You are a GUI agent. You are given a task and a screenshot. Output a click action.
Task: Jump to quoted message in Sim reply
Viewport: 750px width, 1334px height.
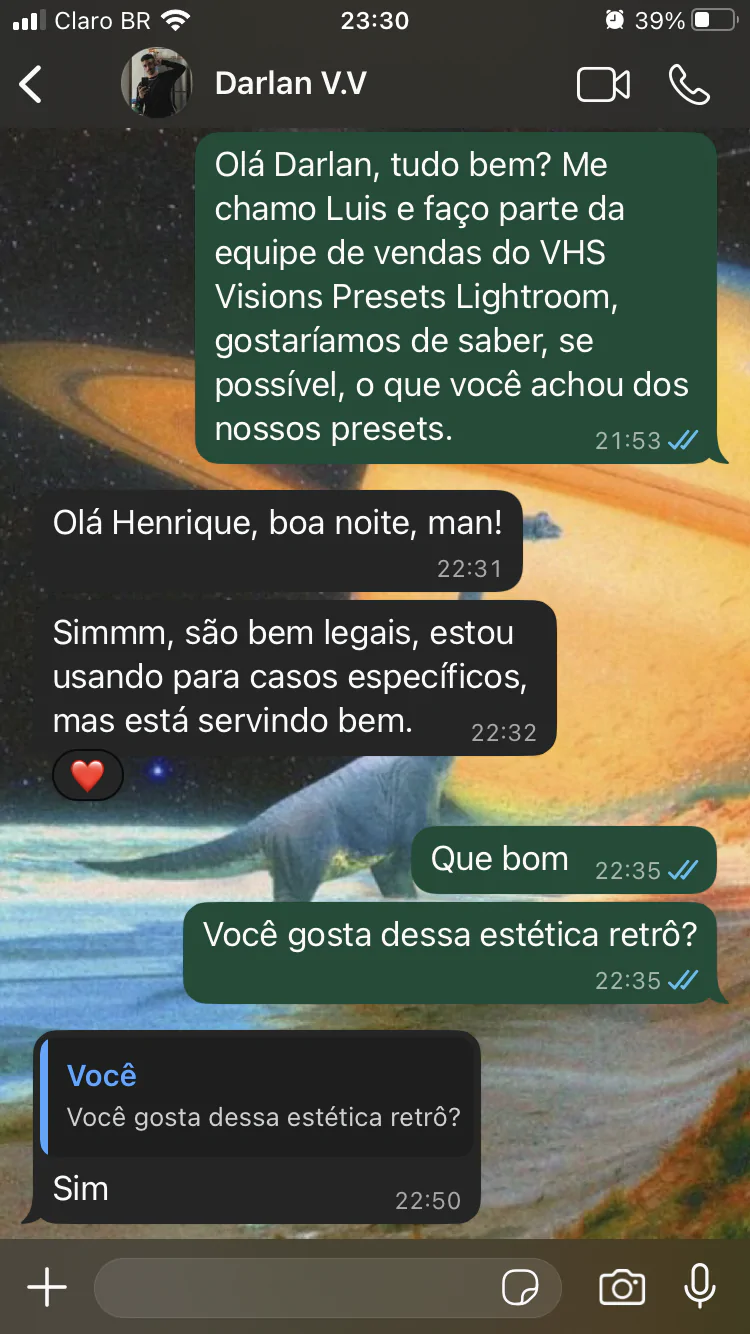(257, 1096)
